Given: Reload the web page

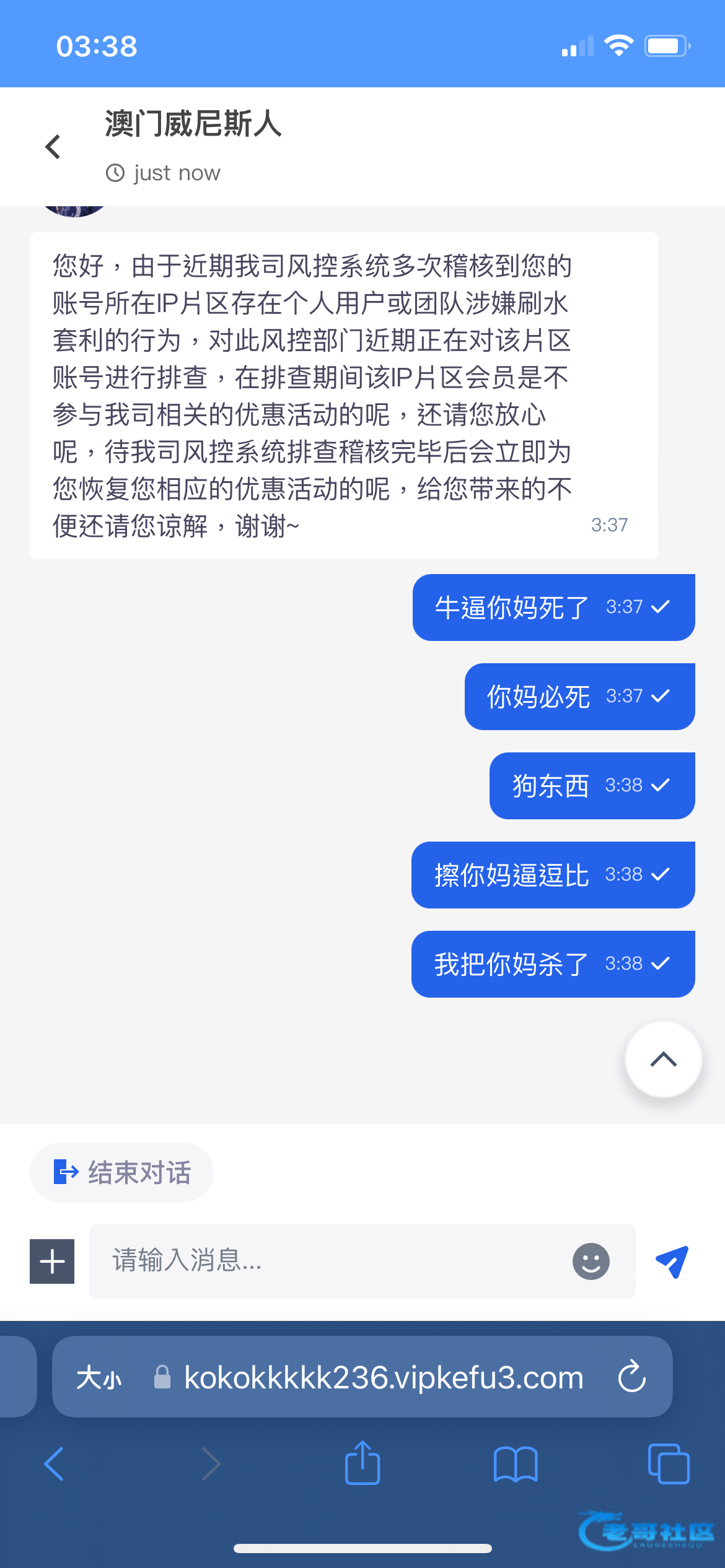Looking at the screenshot, I should (632, 1377).
